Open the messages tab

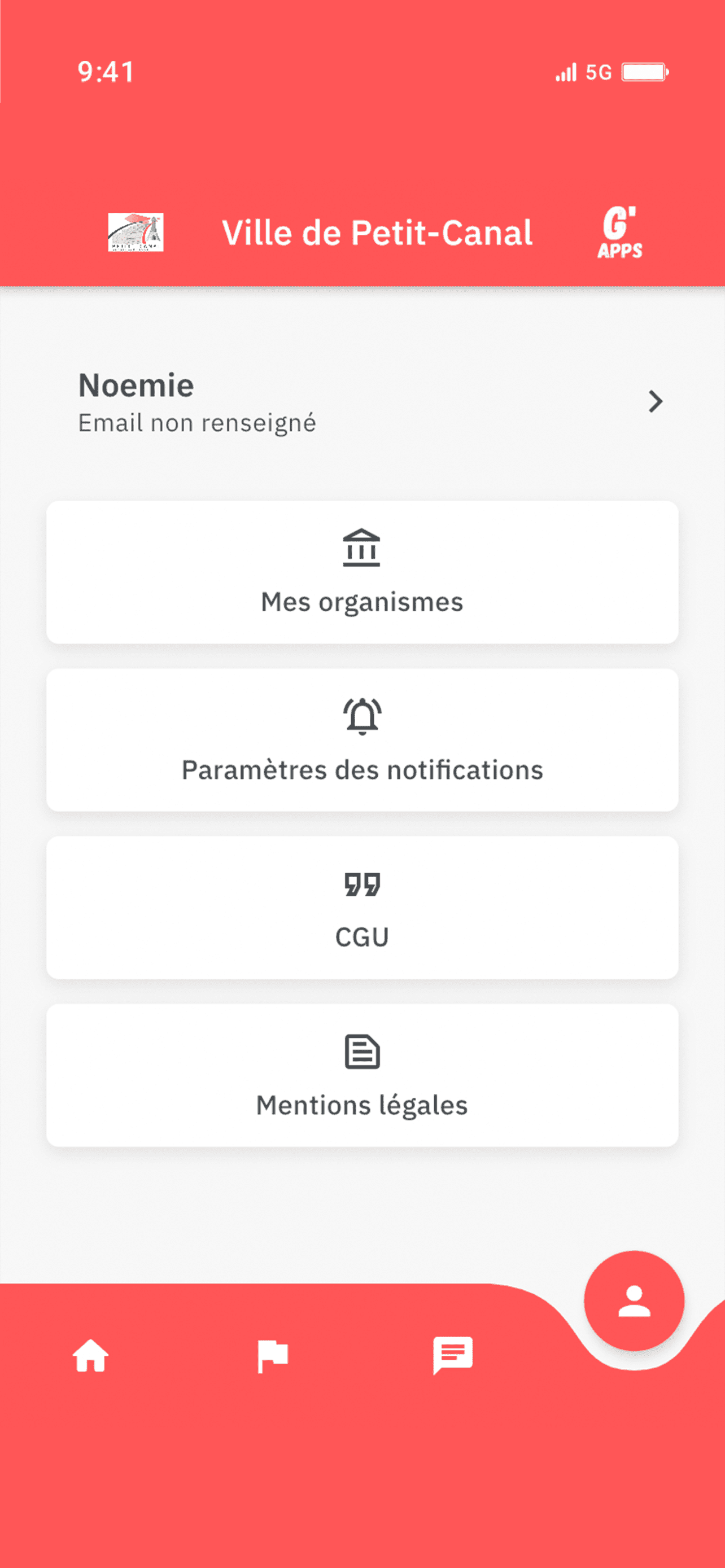click(x=453, y=1356)
